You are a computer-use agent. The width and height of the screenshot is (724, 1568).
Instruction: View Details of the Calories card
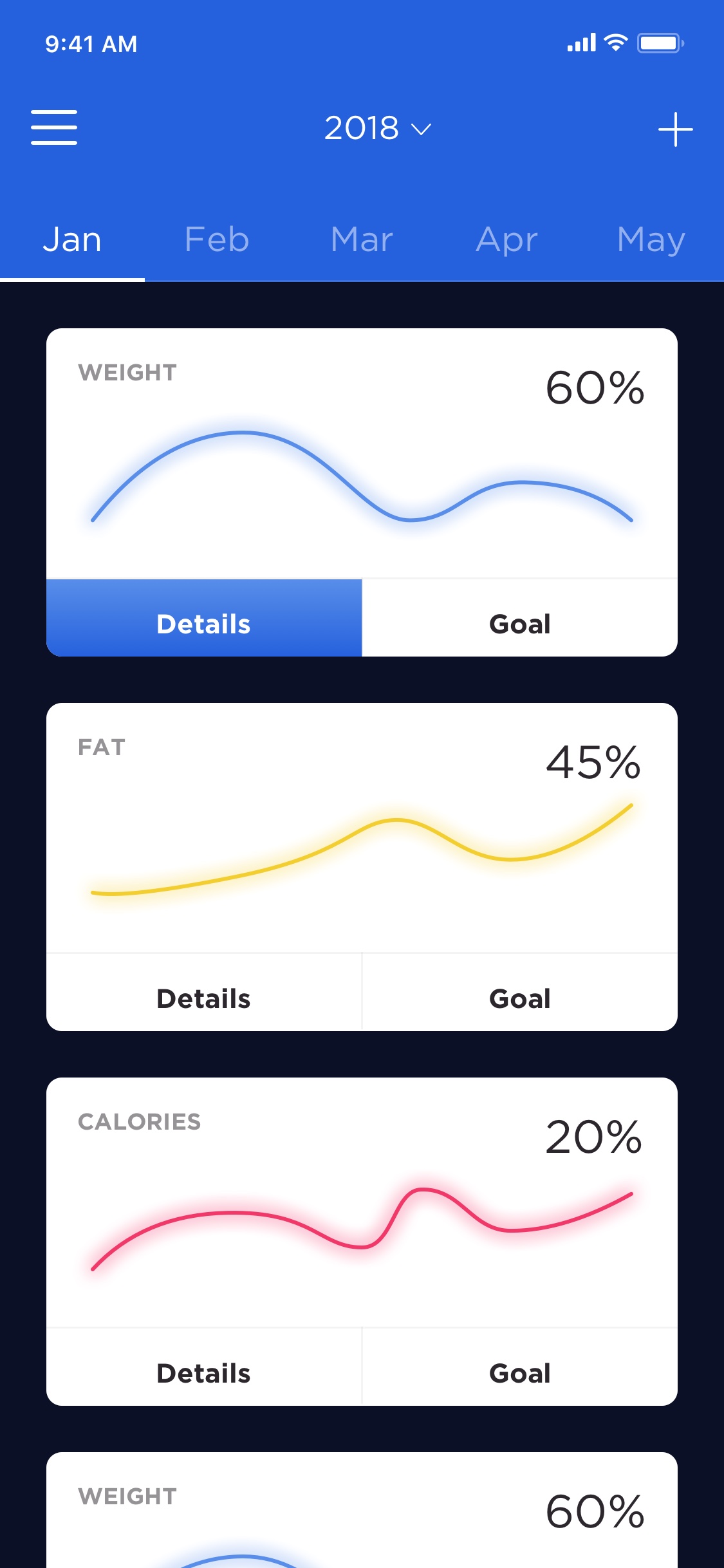pyautogui.click(x=204, y=1367)
